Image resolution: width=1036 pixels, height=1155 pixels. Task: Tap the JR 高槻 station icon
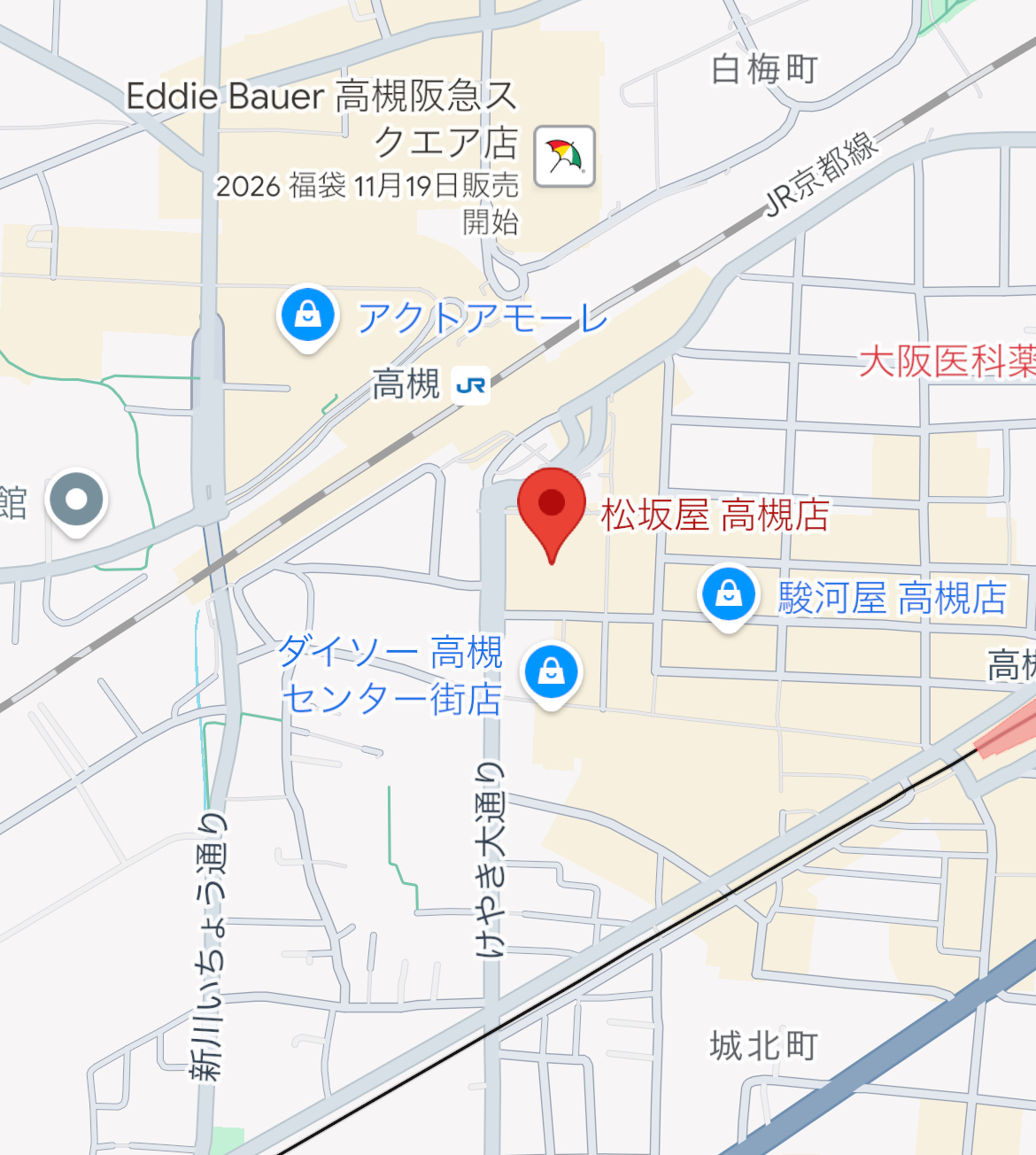pos(471,386)
